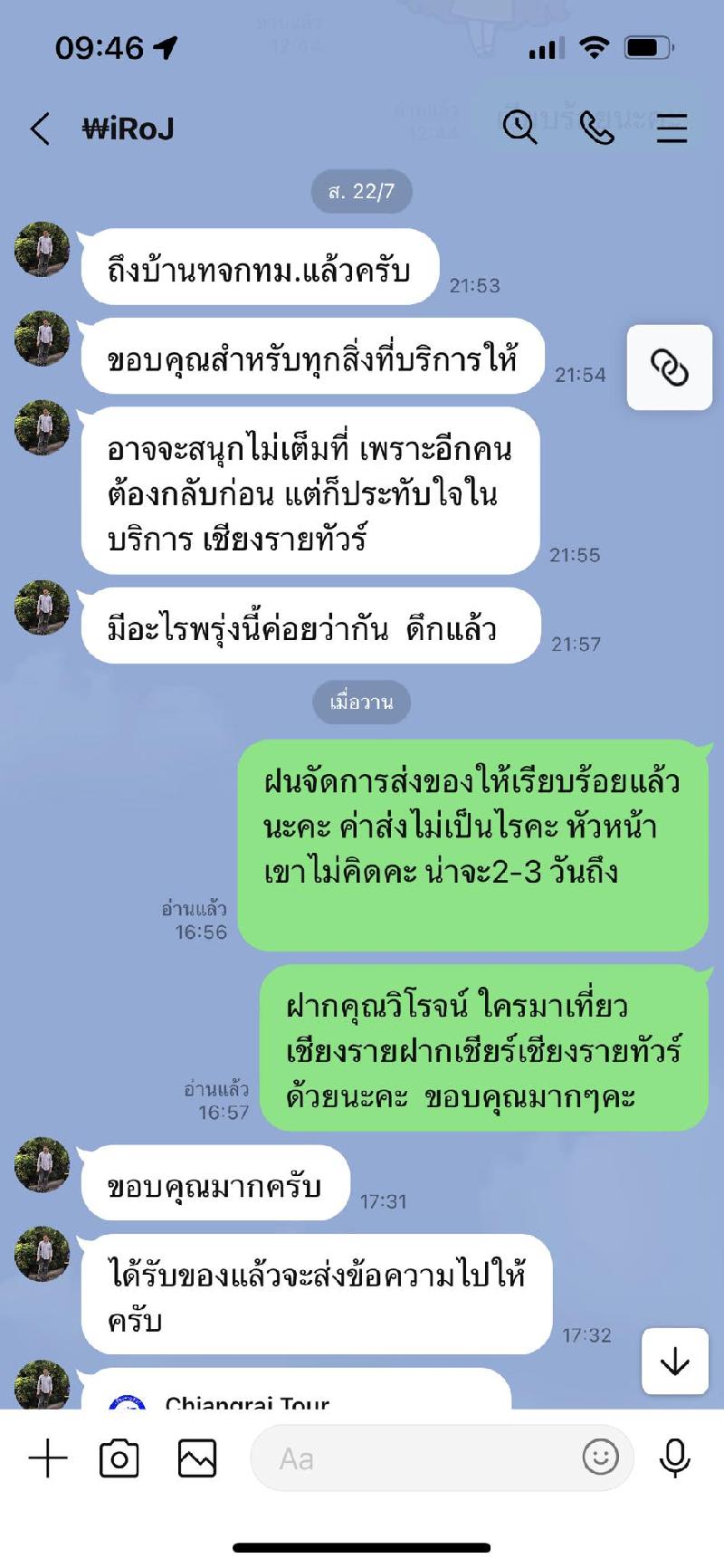Screen dimensions: 724x1568
Task: Open the camera to take photo
Action: coord(119,1458)
